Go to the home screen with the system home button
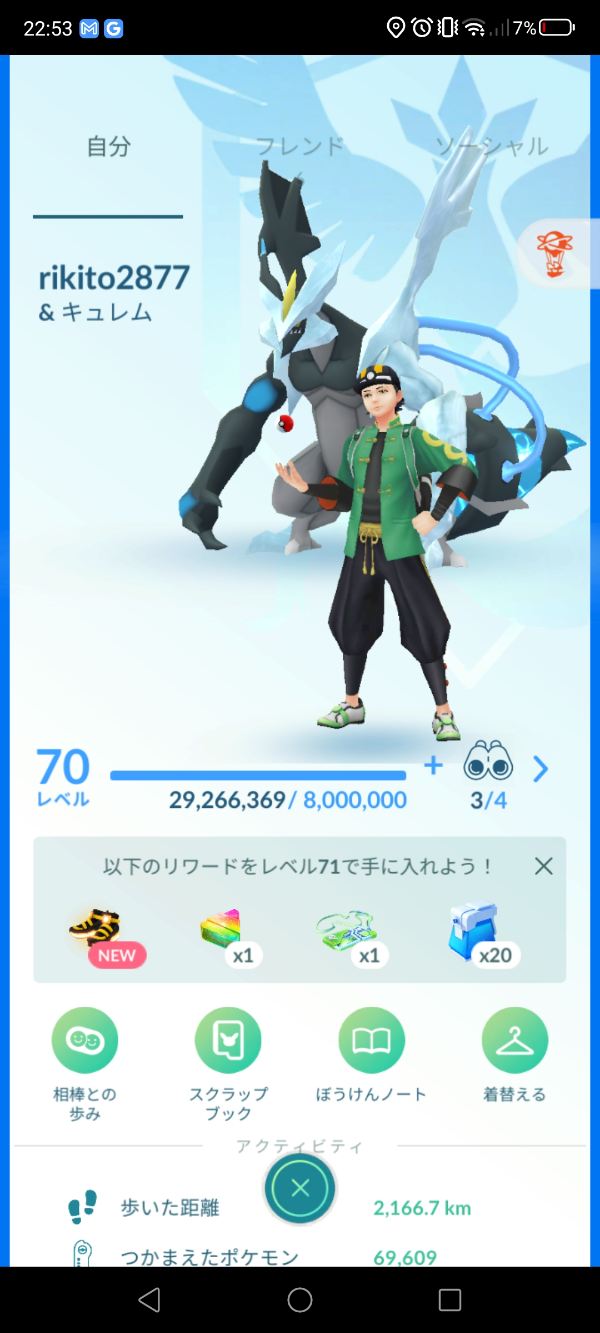 point(300,1299)
